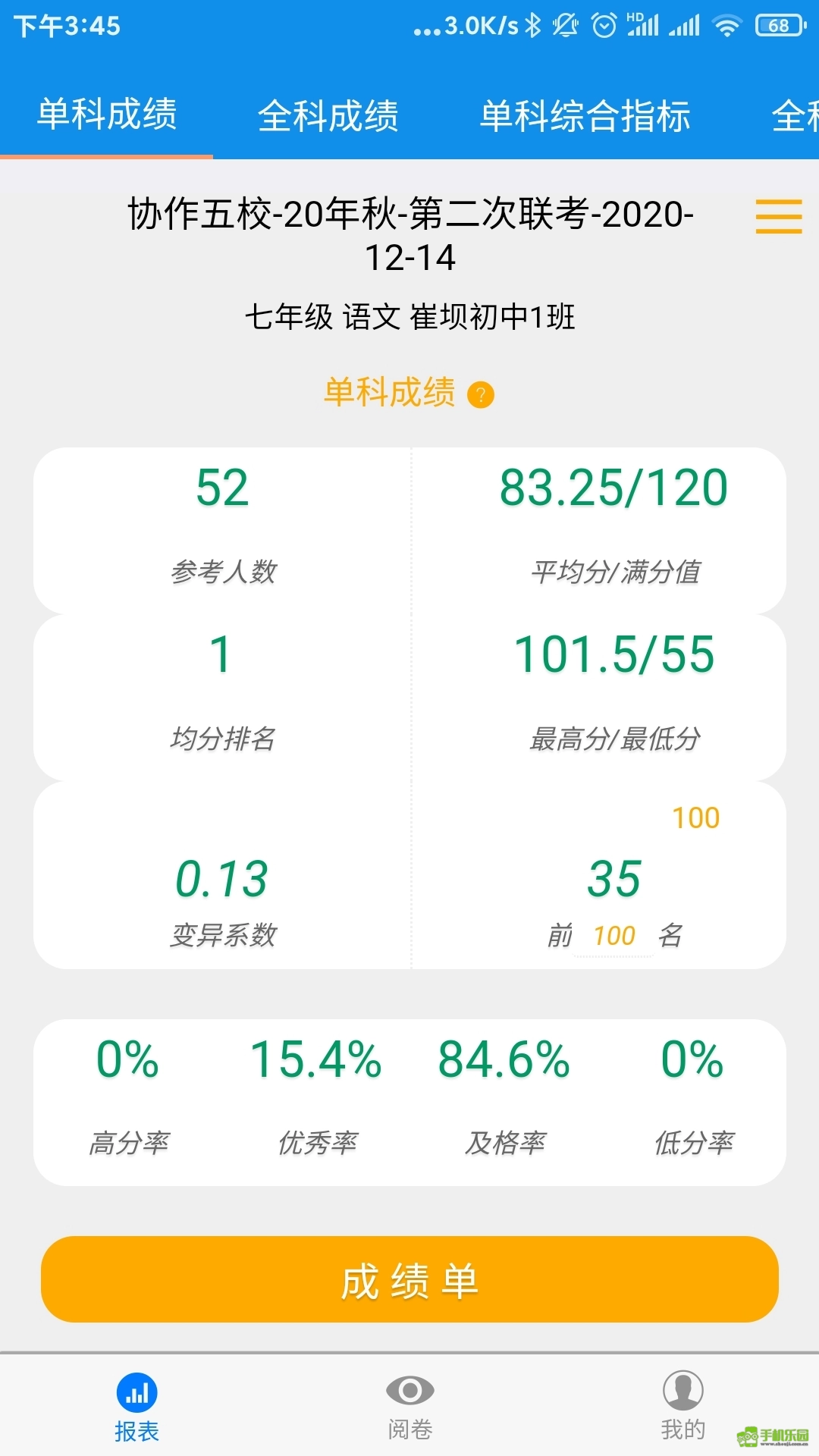Tap the question mark help icon
The height and width of the screenshot is (1456, 819).
[x=481, y=395]
